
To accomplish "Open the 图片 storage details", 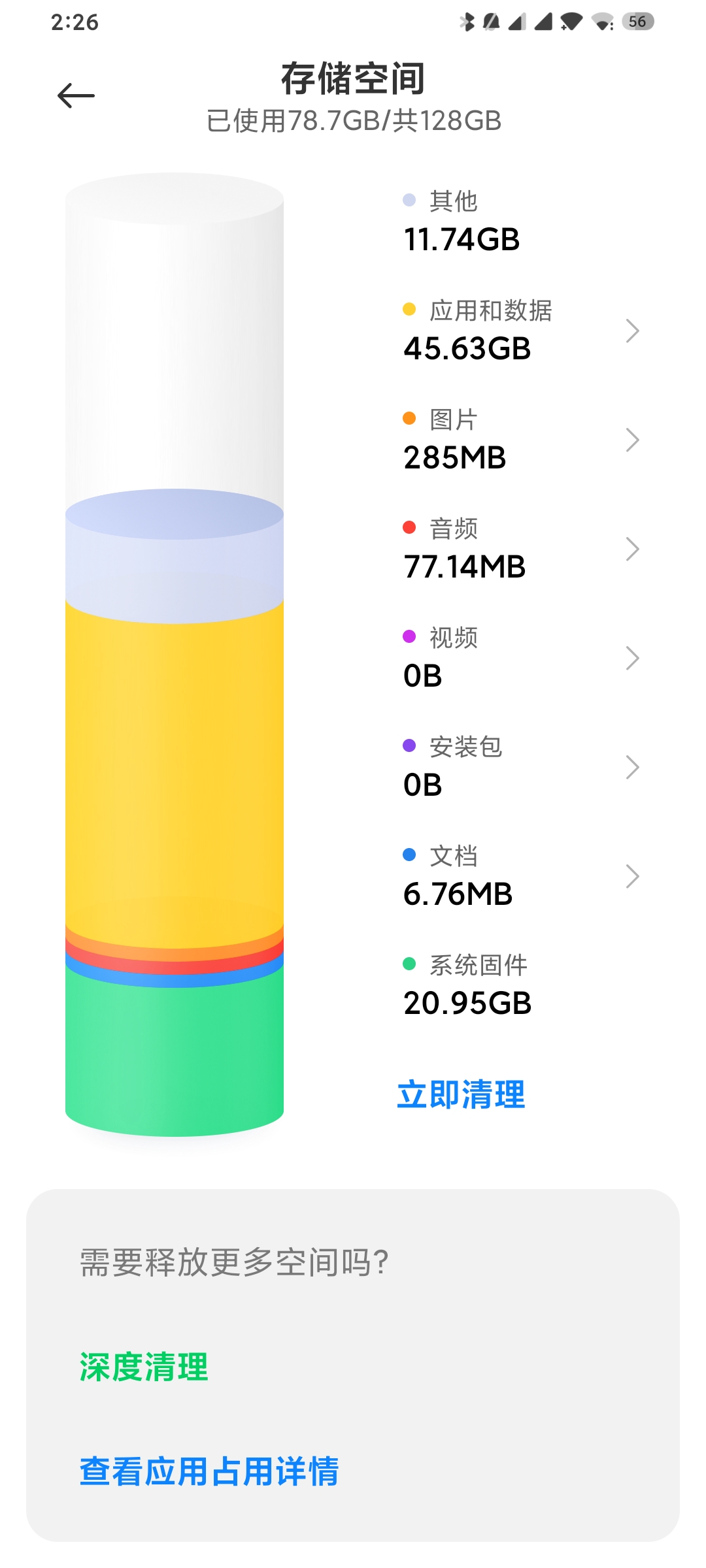I will point(521,440).
